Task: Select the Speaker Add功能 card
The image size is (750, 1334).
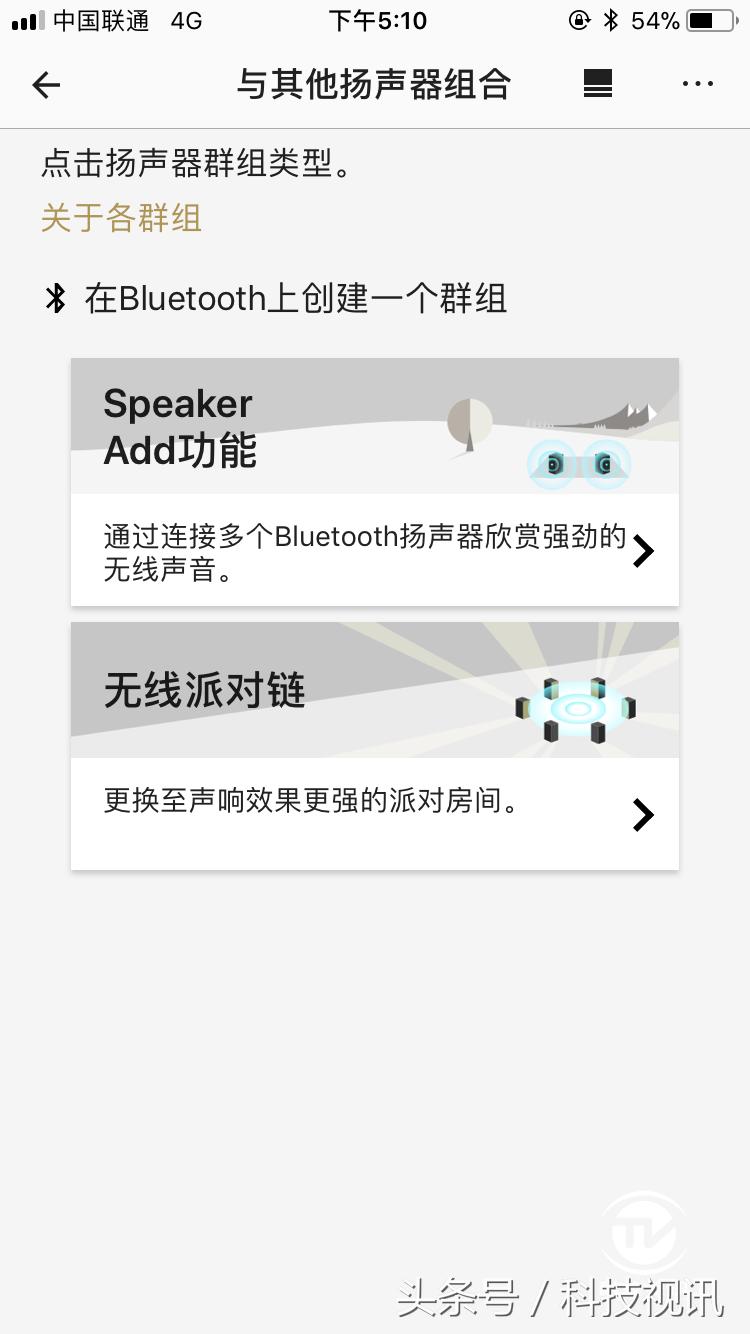Action: (375, 480)
